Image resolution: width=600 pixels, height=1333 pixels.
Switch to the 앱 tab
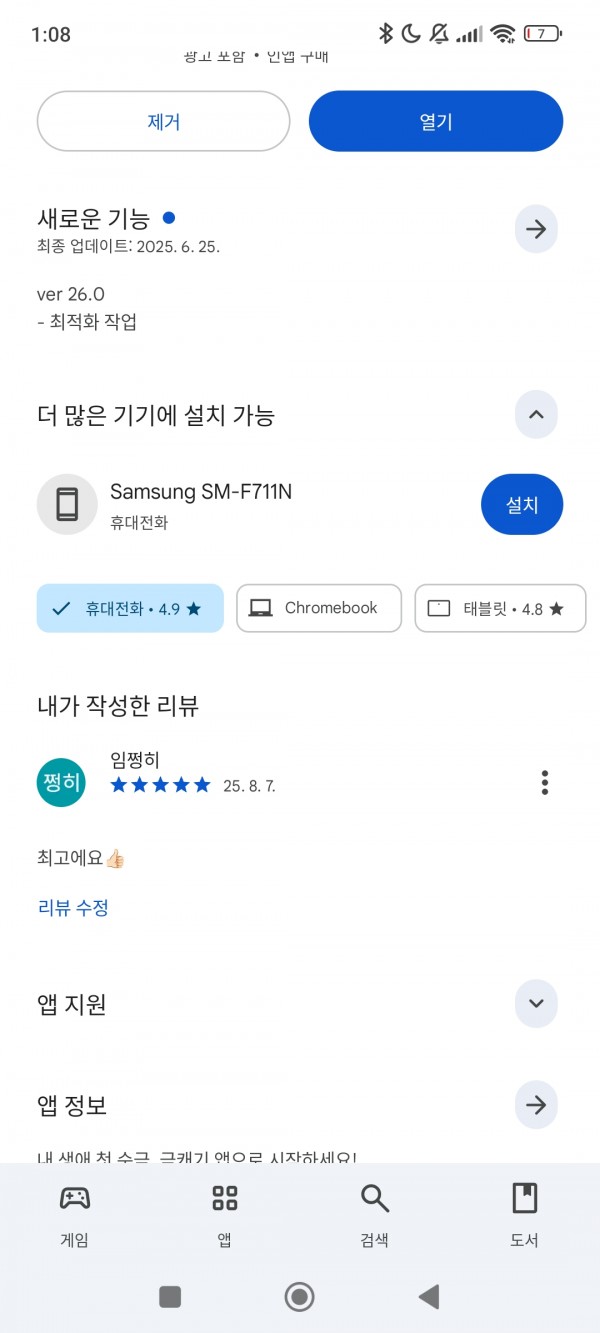coord(225,1214)
